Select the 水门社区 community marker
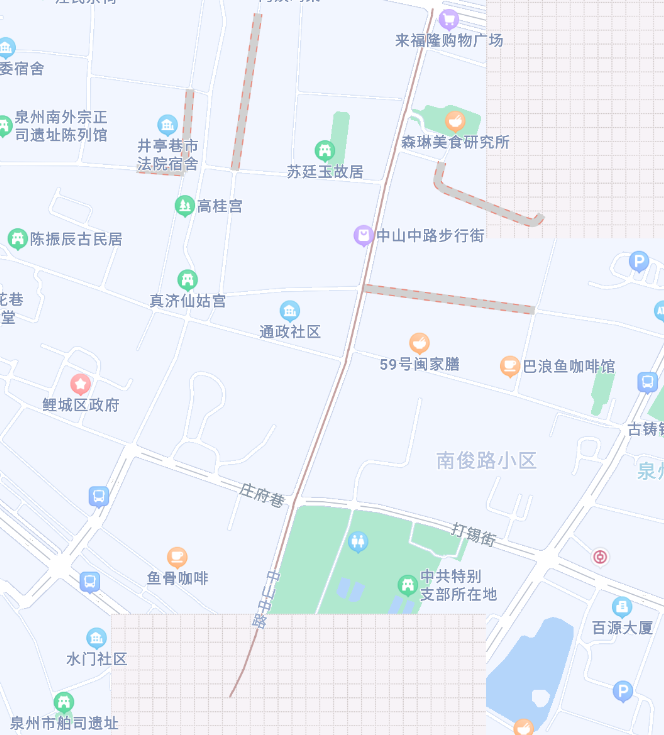 pyautogui.click(x=96, y=638)
